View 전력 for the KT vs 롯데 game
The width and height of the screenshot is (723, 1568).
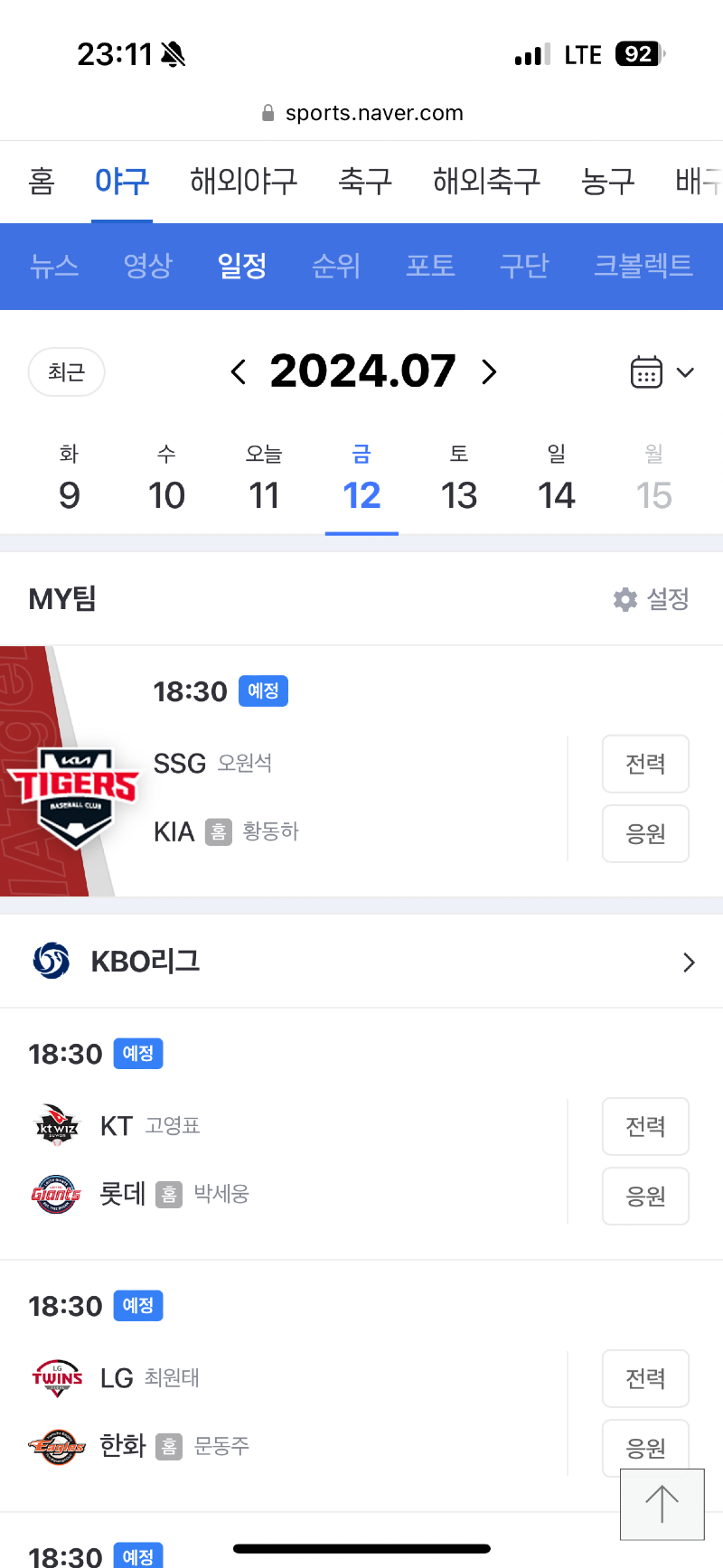click(x=645, y=1126)
